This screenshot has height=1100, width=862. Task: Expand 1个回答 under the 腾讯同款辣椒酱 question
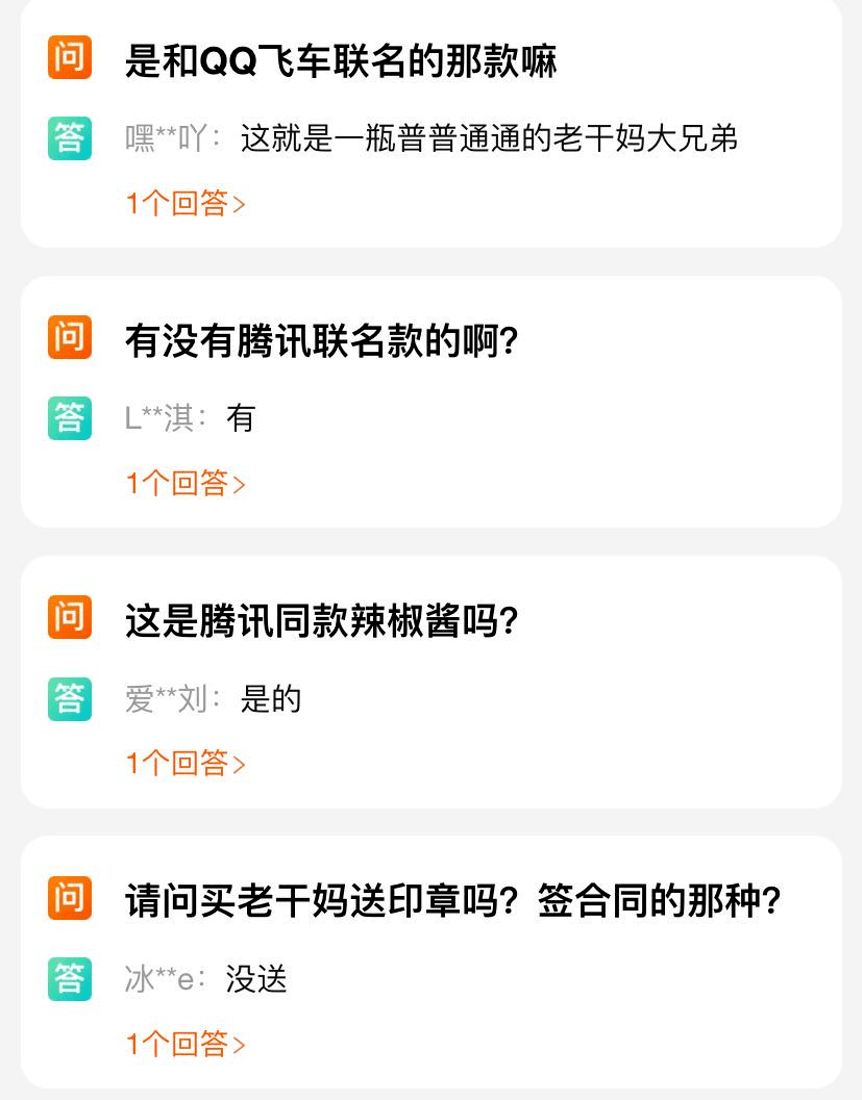pyautogui.click(x=185, y=764)
